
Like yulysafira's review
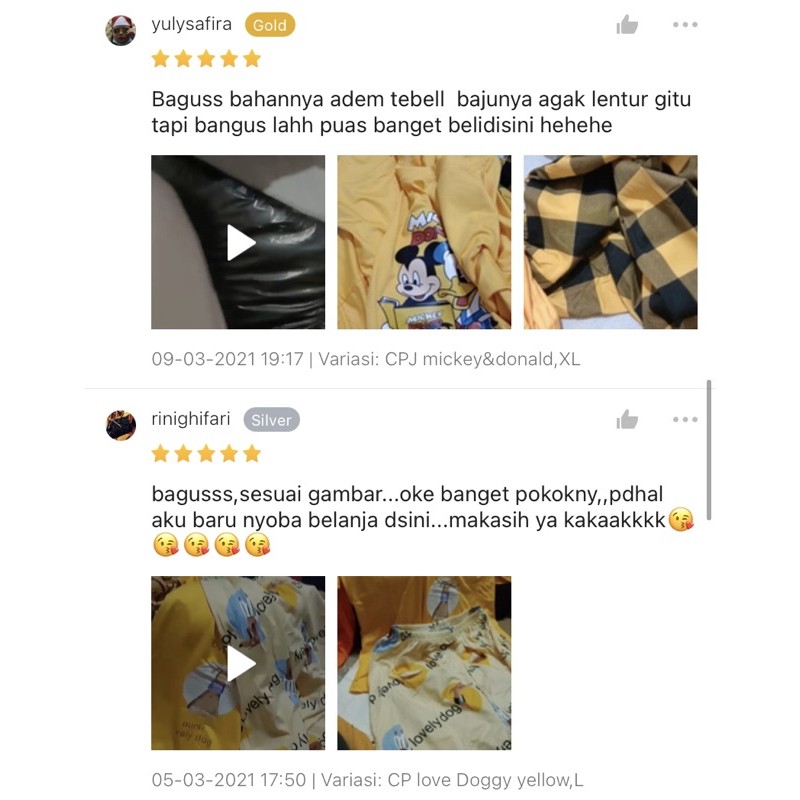pos(627,24)
